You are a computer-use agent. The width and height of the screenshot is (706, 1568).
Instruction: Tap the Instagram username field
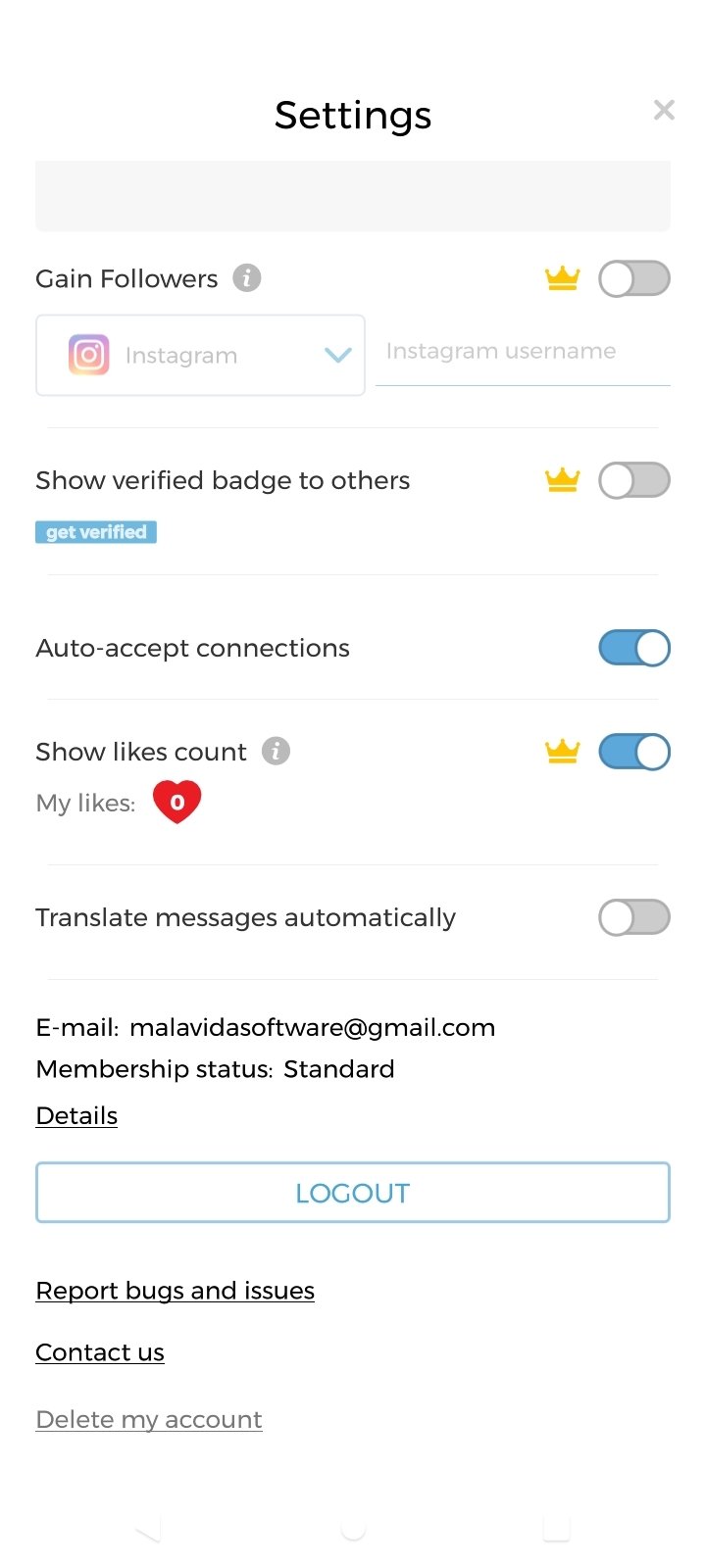[523, 352]
